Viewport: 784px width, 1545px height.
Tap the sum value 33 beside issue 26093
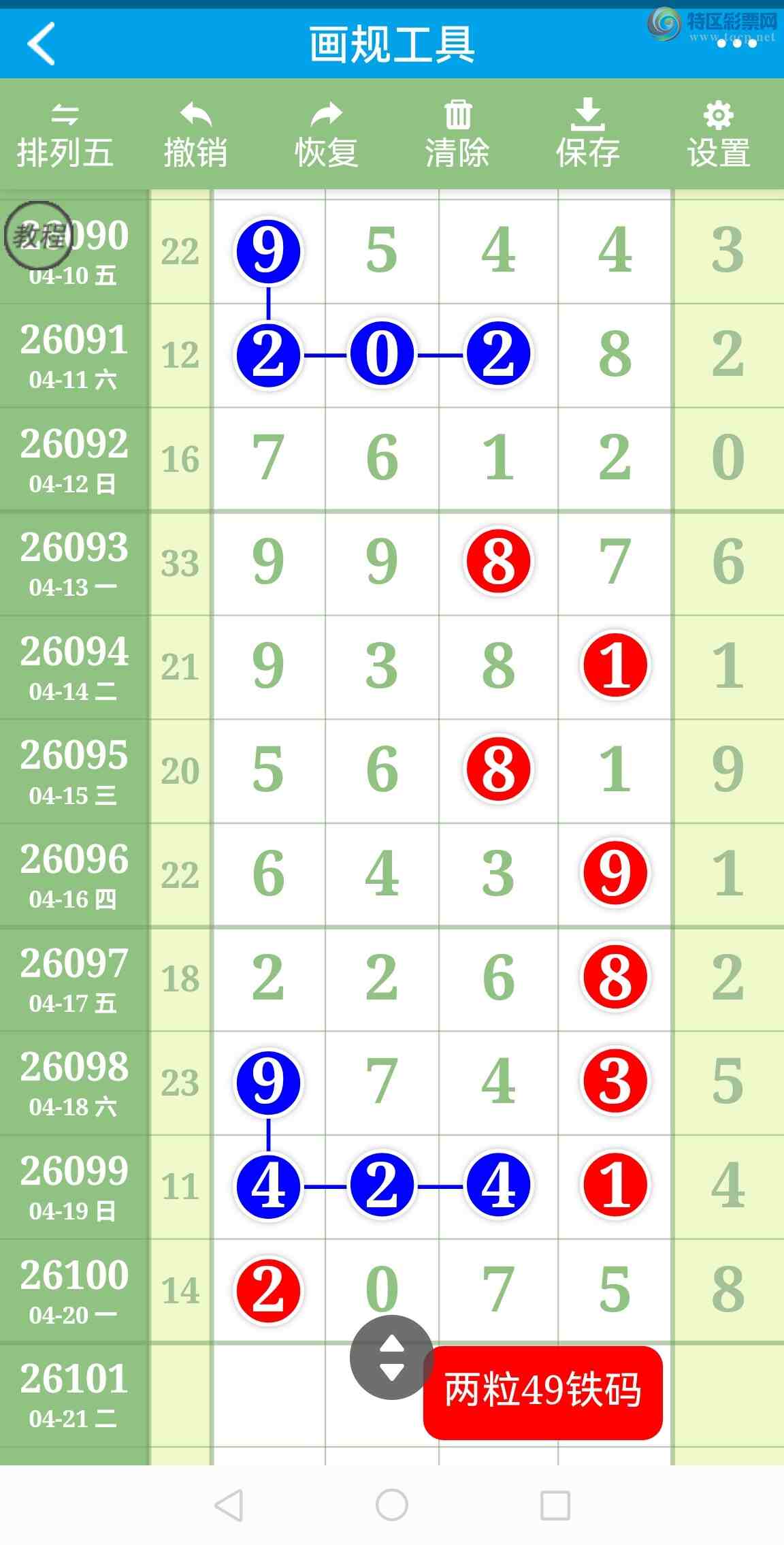point(180,562)
